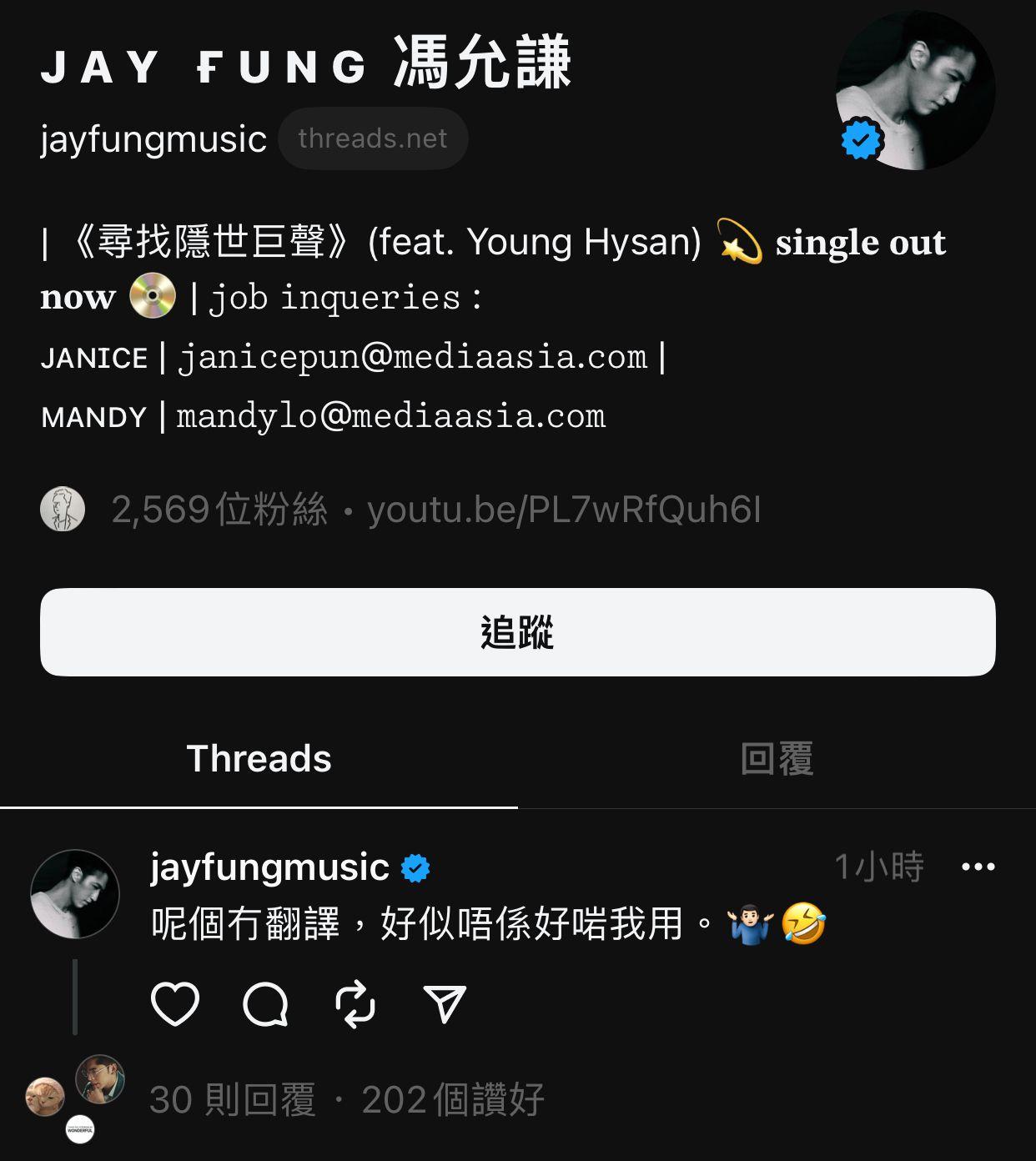This screenshot has width=1036, height=1161.
Task: View the 30 則回覆 replies
Action: click(233, 1099)
